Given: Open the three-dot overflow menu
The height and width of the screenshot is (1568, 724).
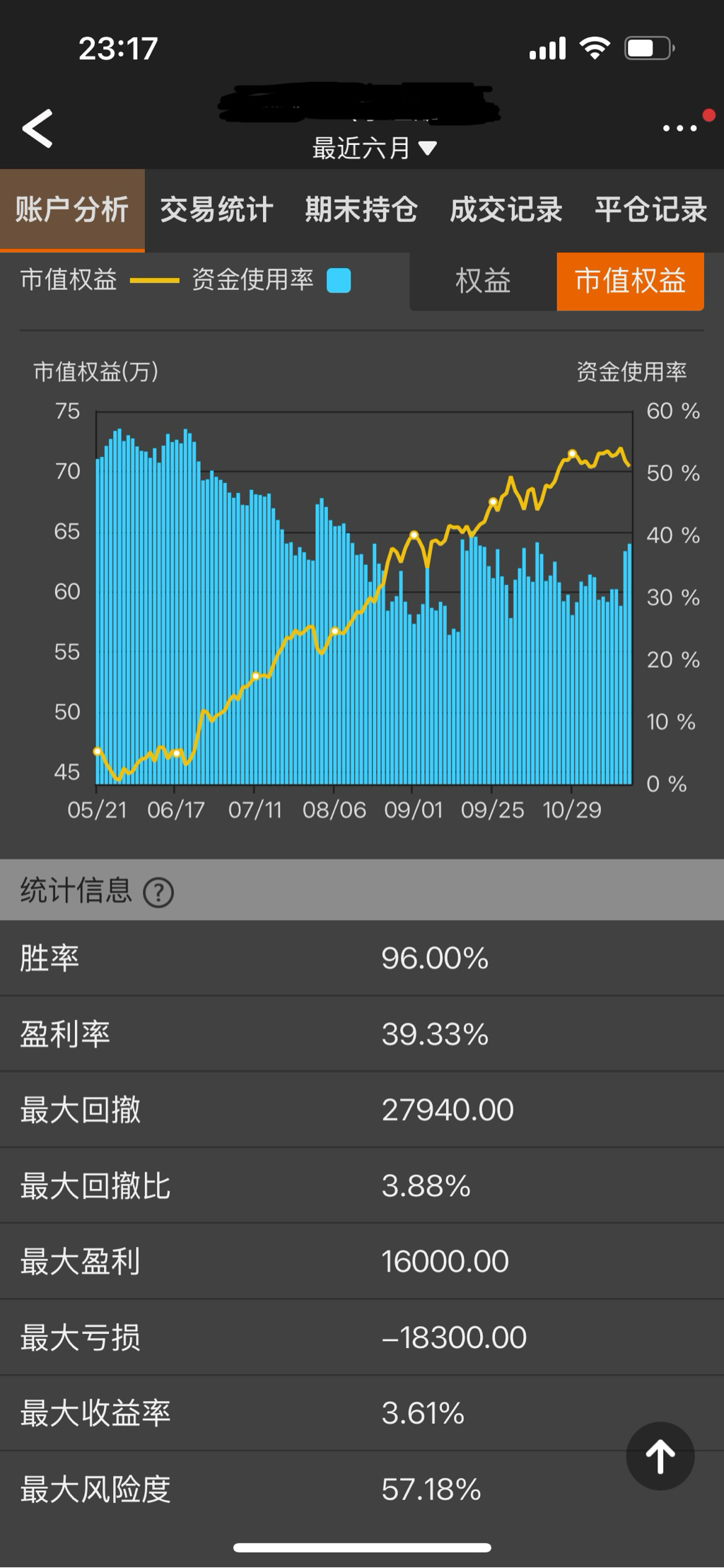Looking at the screenshot, I should click(680, 129).
